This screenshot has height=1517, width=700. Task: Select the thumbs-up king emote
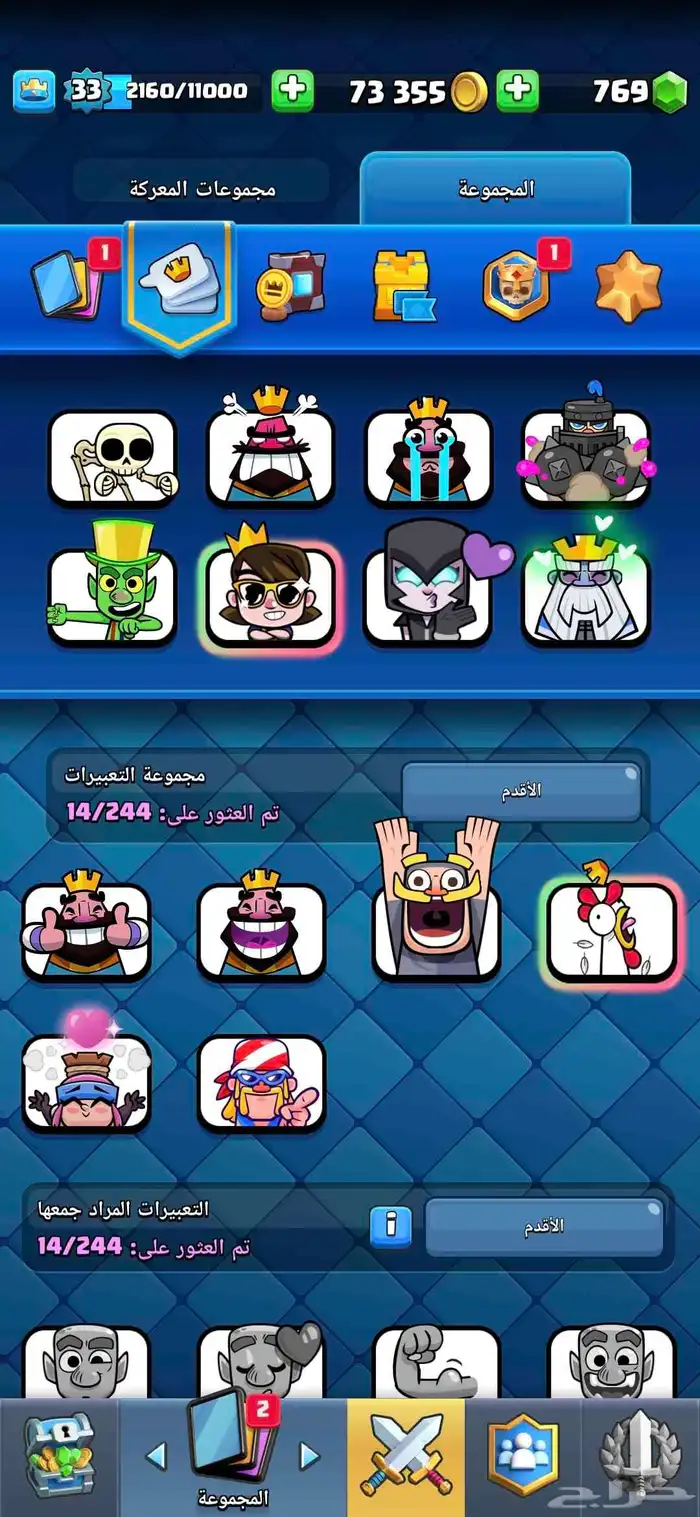click(86, 928)
